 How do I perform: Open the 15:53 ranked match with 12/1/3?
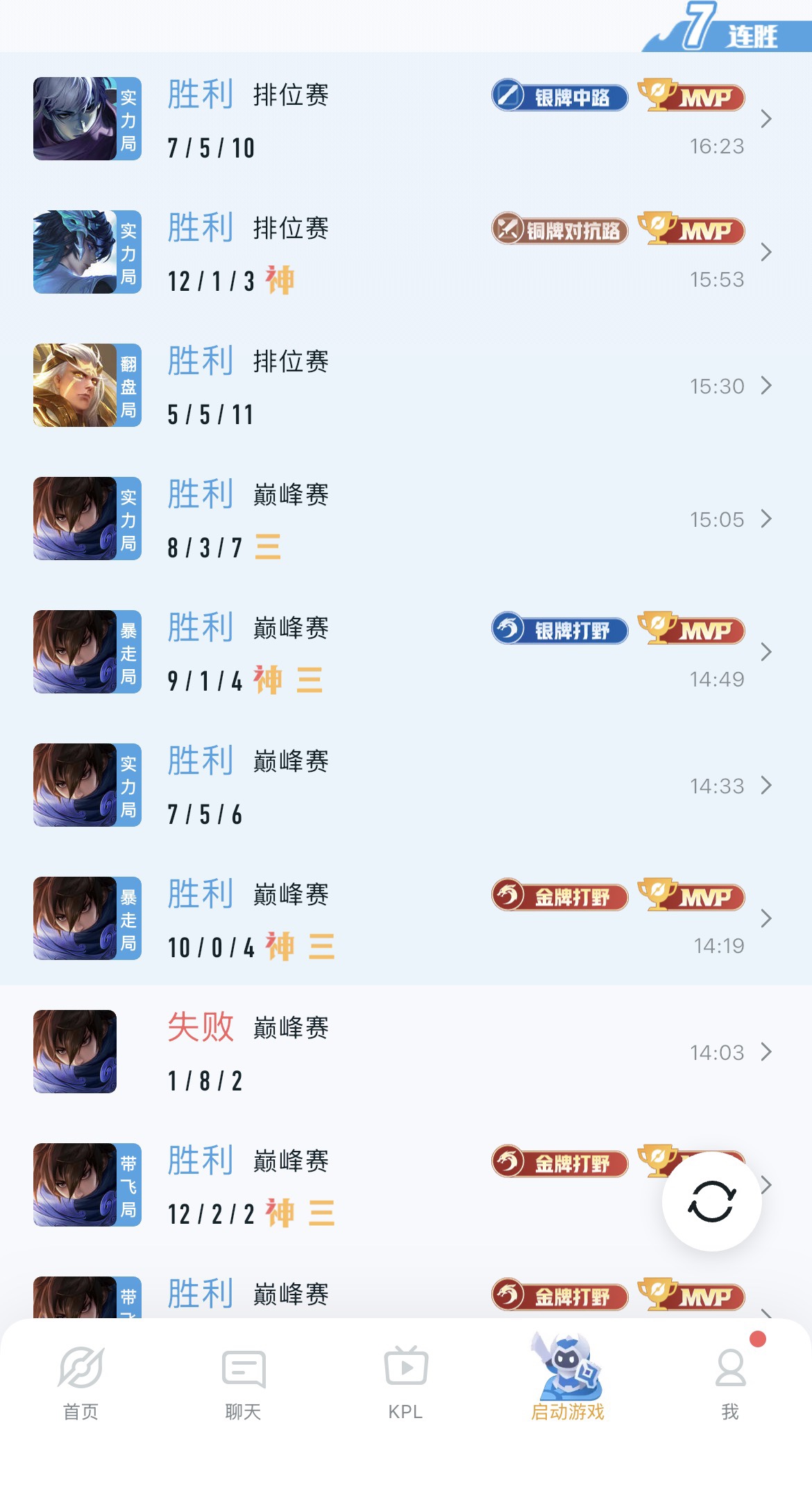406,252
